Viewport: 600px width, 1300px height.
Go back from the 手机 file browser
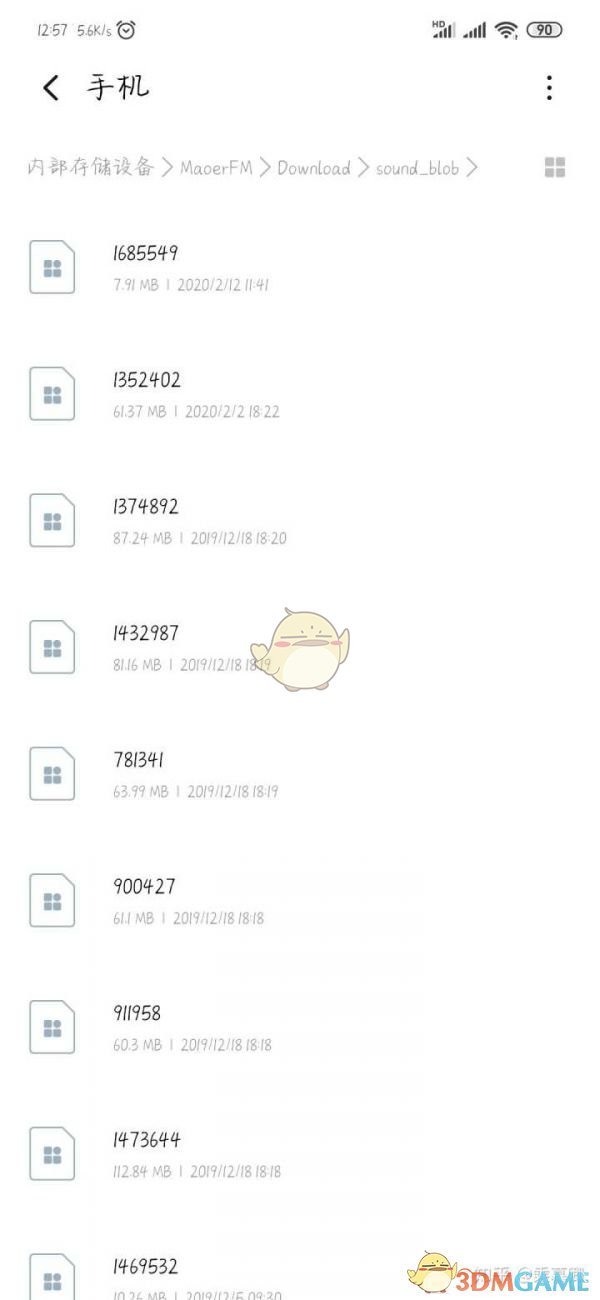pyautogui.click(x=50, y=88)
